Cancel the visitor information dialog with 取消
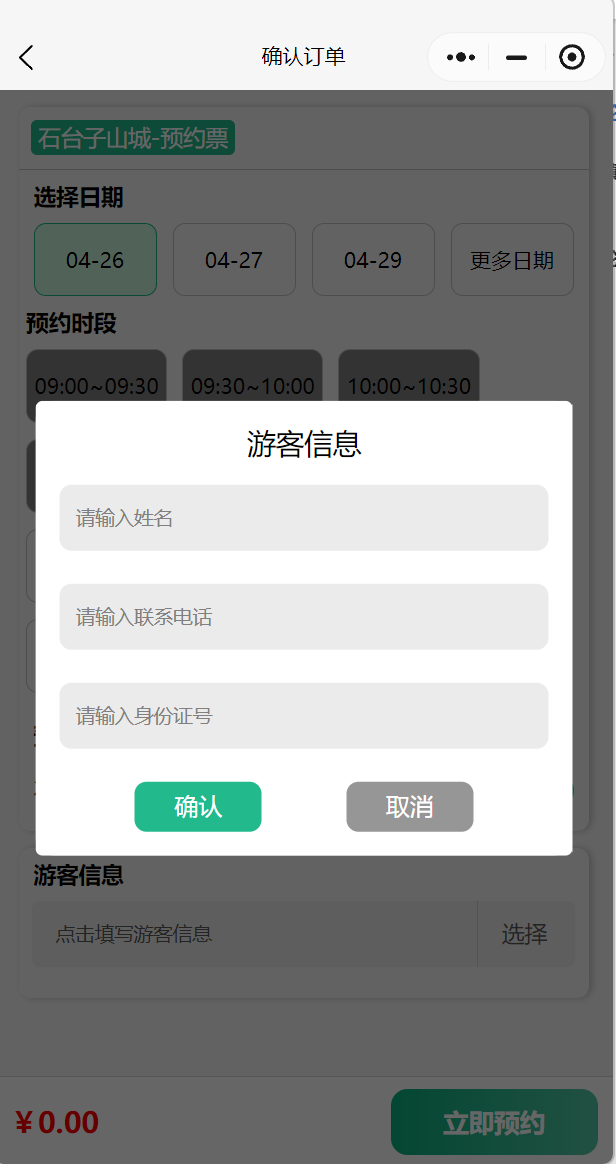616x1164 pixels. pos(409,807)
